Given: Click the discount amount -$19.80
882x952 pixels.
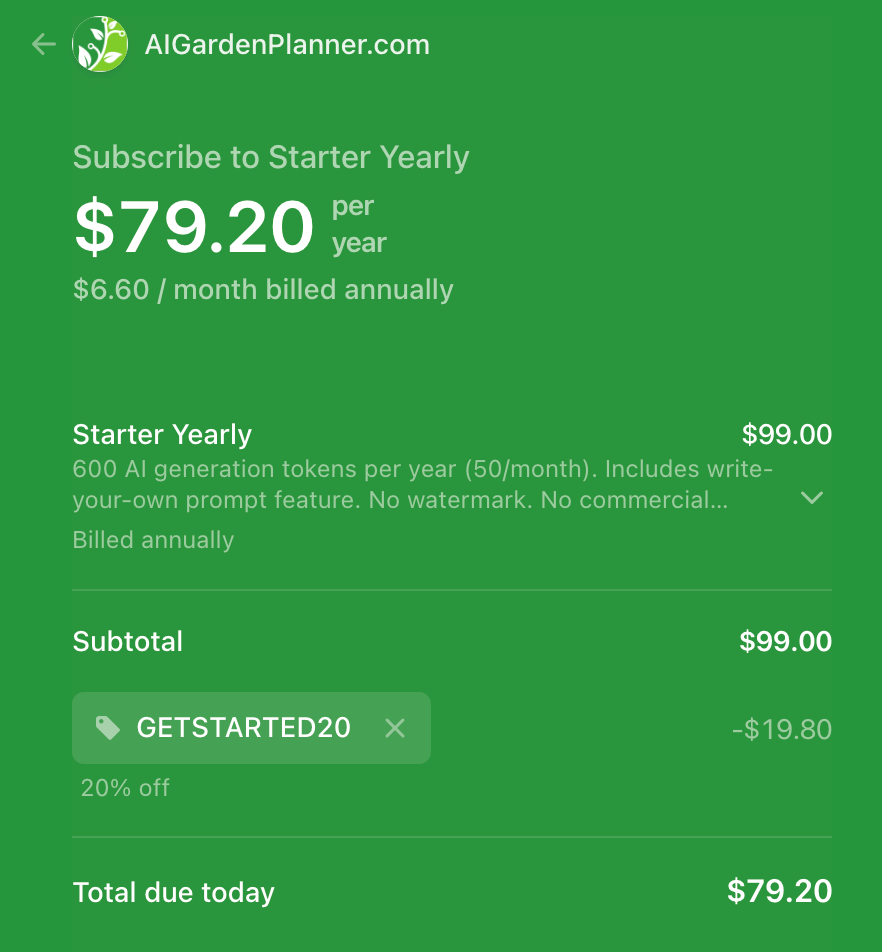Looking at the screenshot, I should (781, 728).
